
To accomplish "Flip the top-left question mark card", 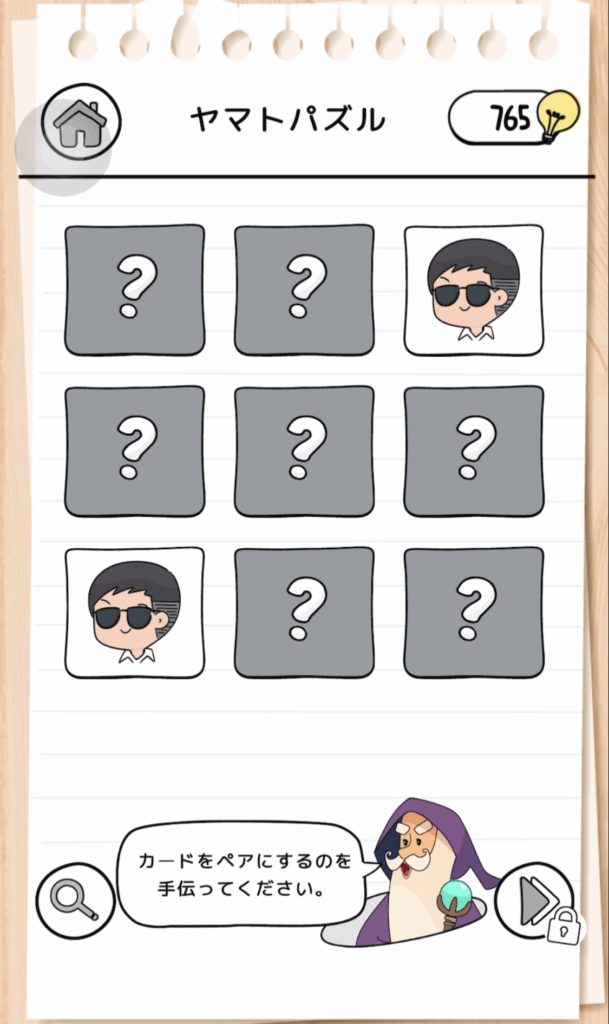I will click(134, 290).
